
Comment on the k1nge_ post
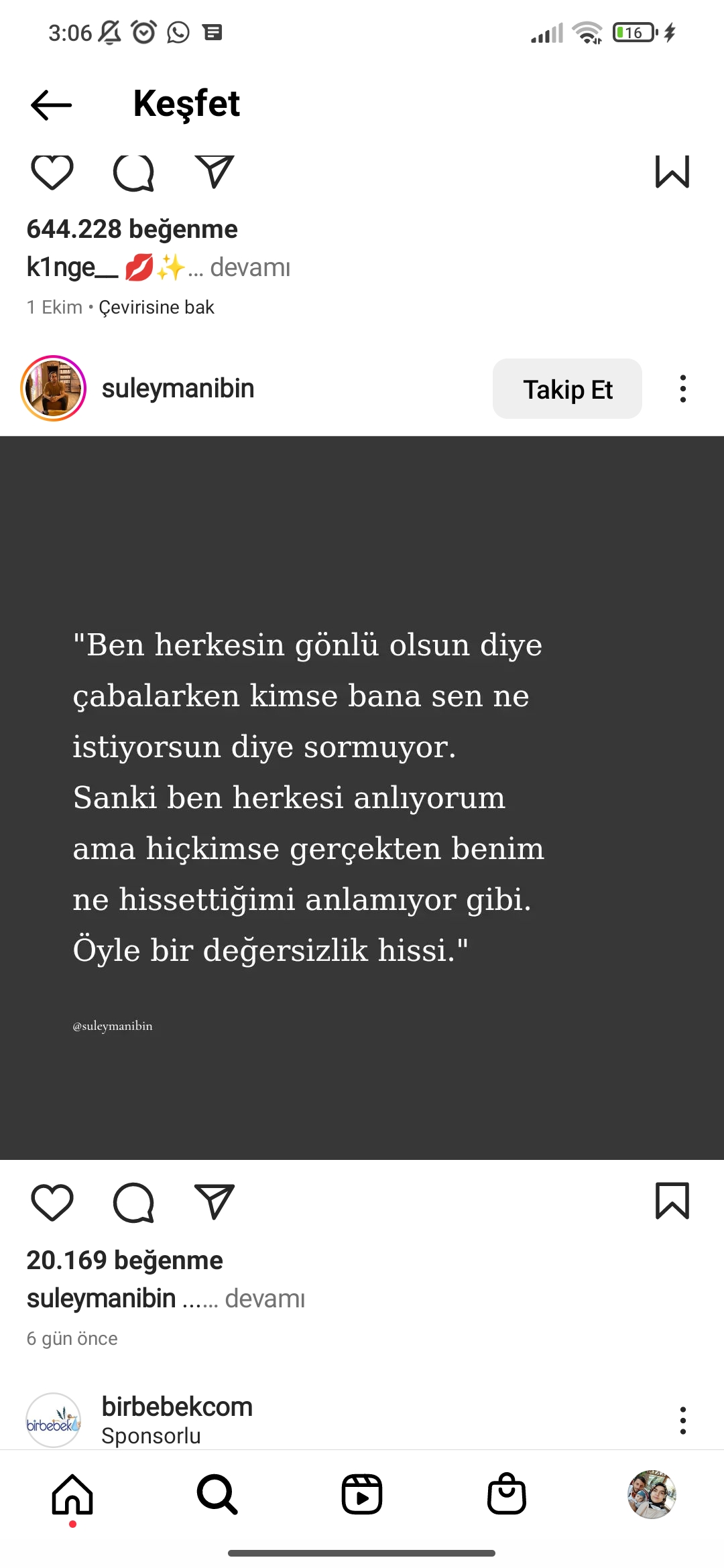133,172
